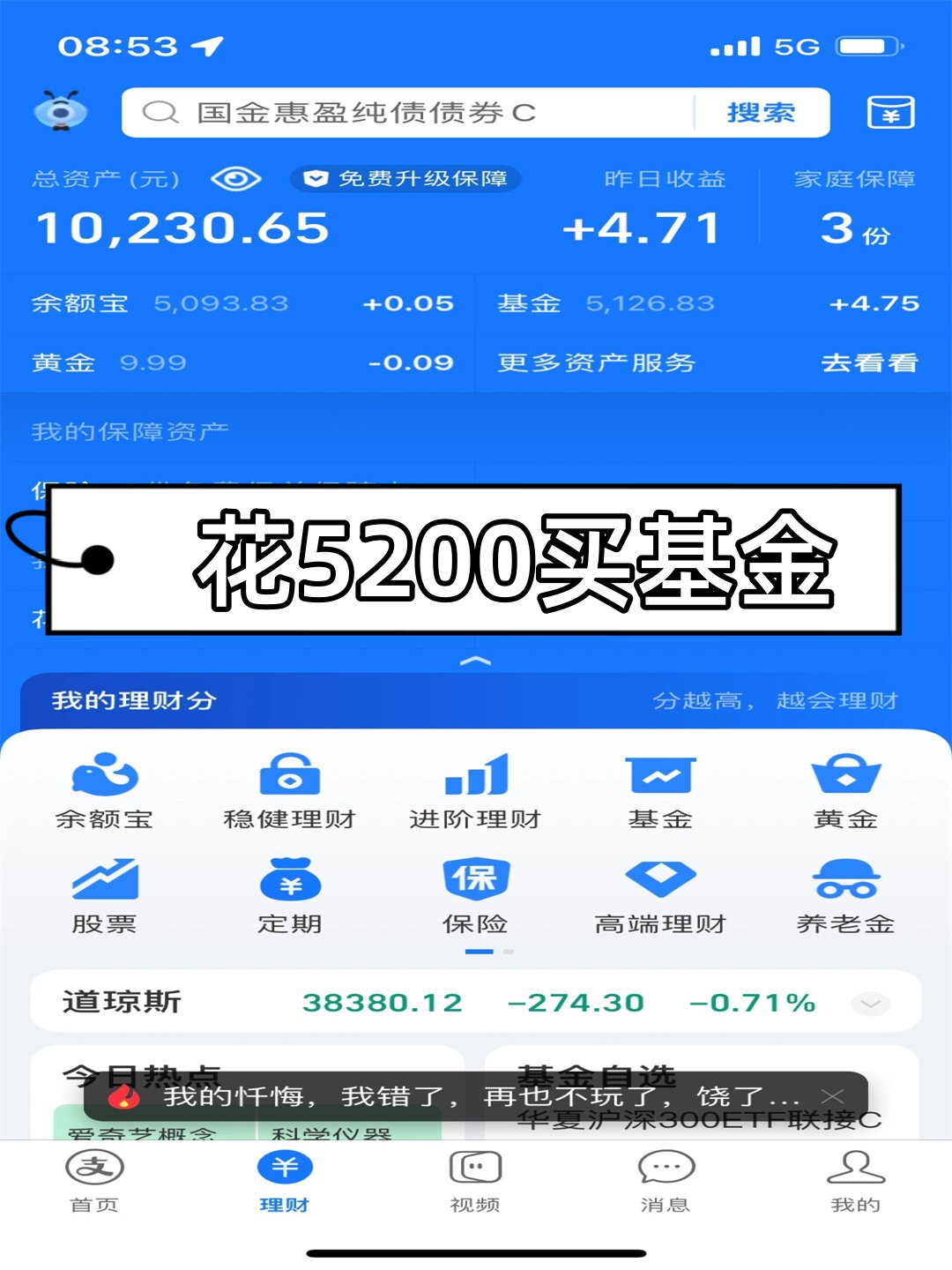
Task: Tap the 基金 icon in the grid
Action: [659, 789]
